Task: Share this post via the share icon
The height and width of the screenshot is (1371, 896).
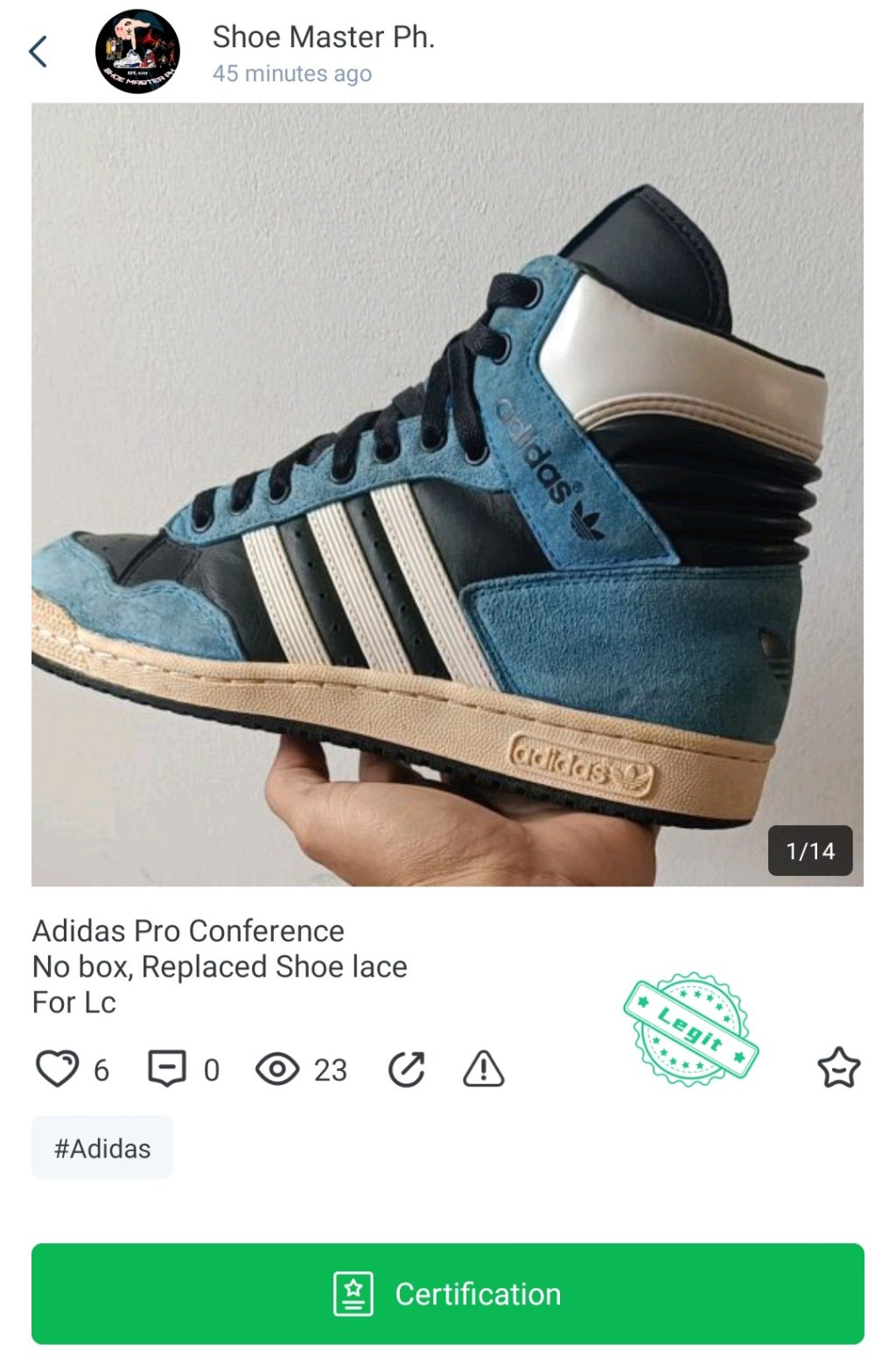Action: (x=407, y=1068)
